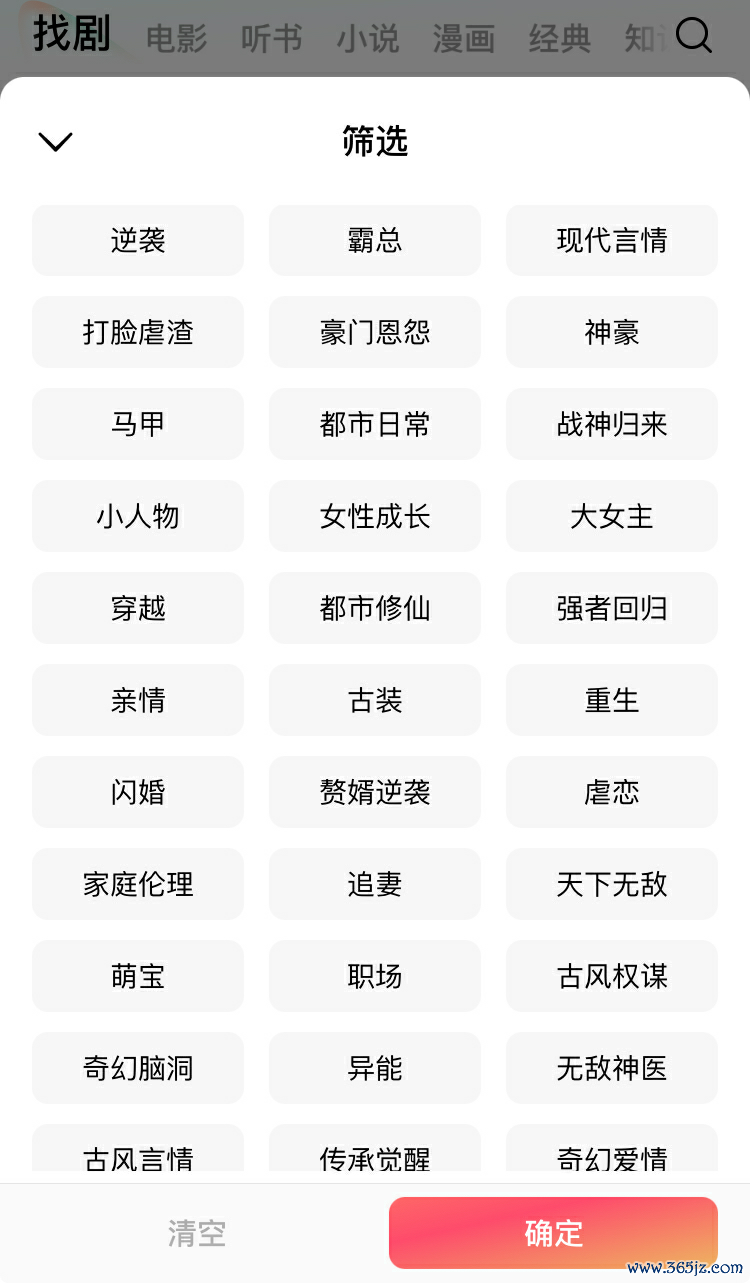Select 豪门恩怨 filter
Image resolution: width=750 pixels, height=1283 pixels.
[x=375, y=332]
